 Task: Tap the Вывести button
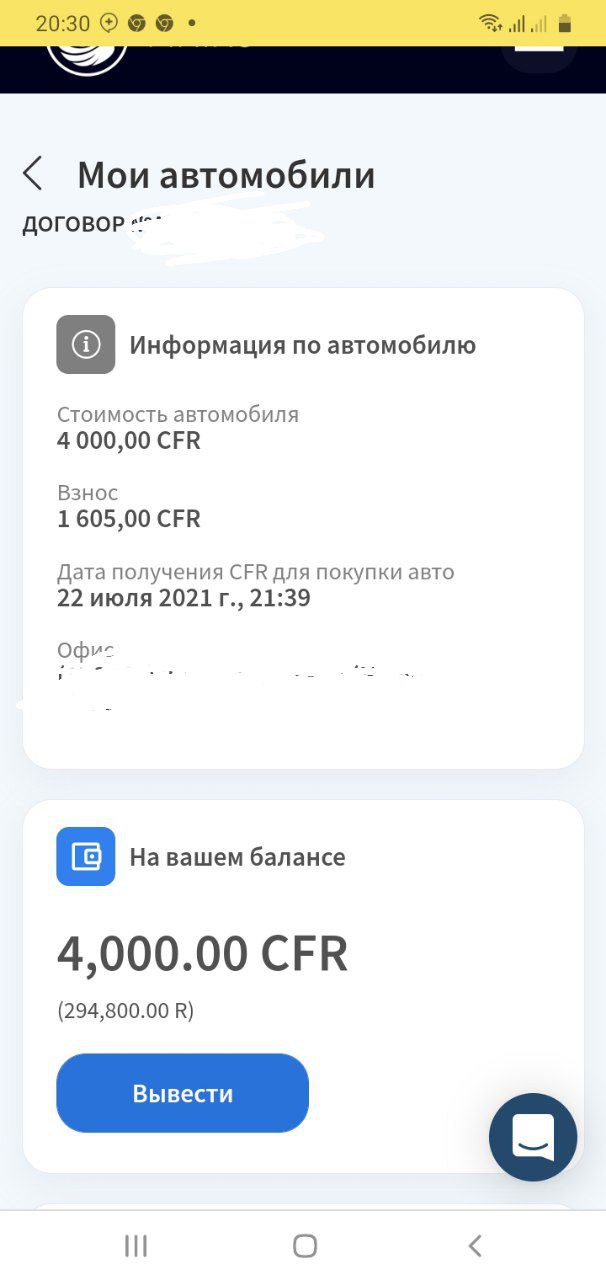(182, 1093)
